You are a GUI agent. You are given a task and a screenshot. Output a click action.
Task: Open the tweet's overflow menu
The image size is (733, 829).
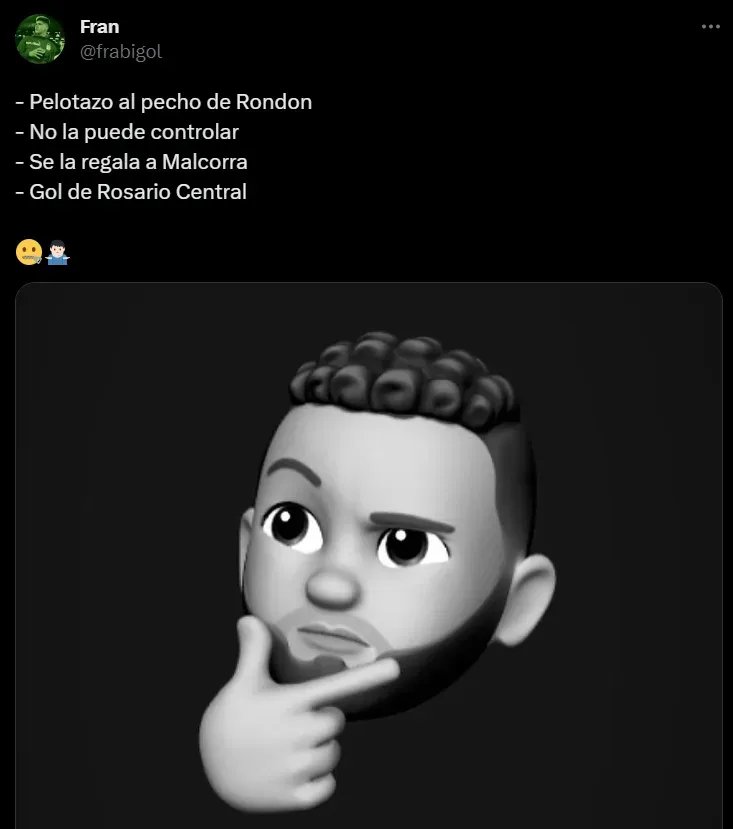(710, 27)
